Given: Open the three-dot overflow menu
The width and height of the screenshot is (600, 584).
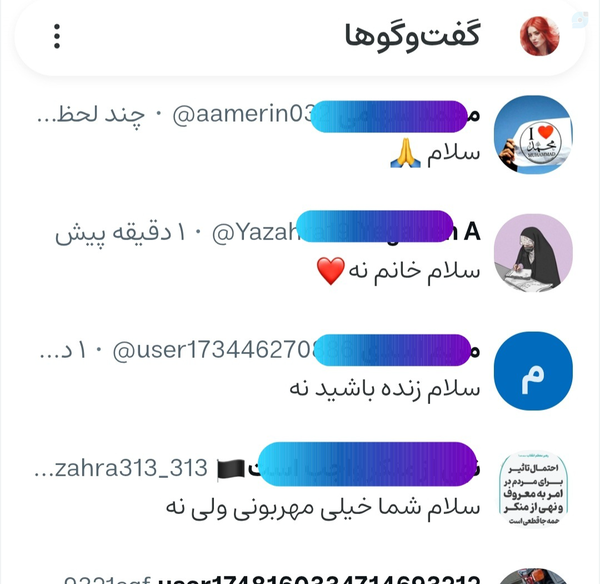Looking at the screenshot, I should click(x=57, y=36).
